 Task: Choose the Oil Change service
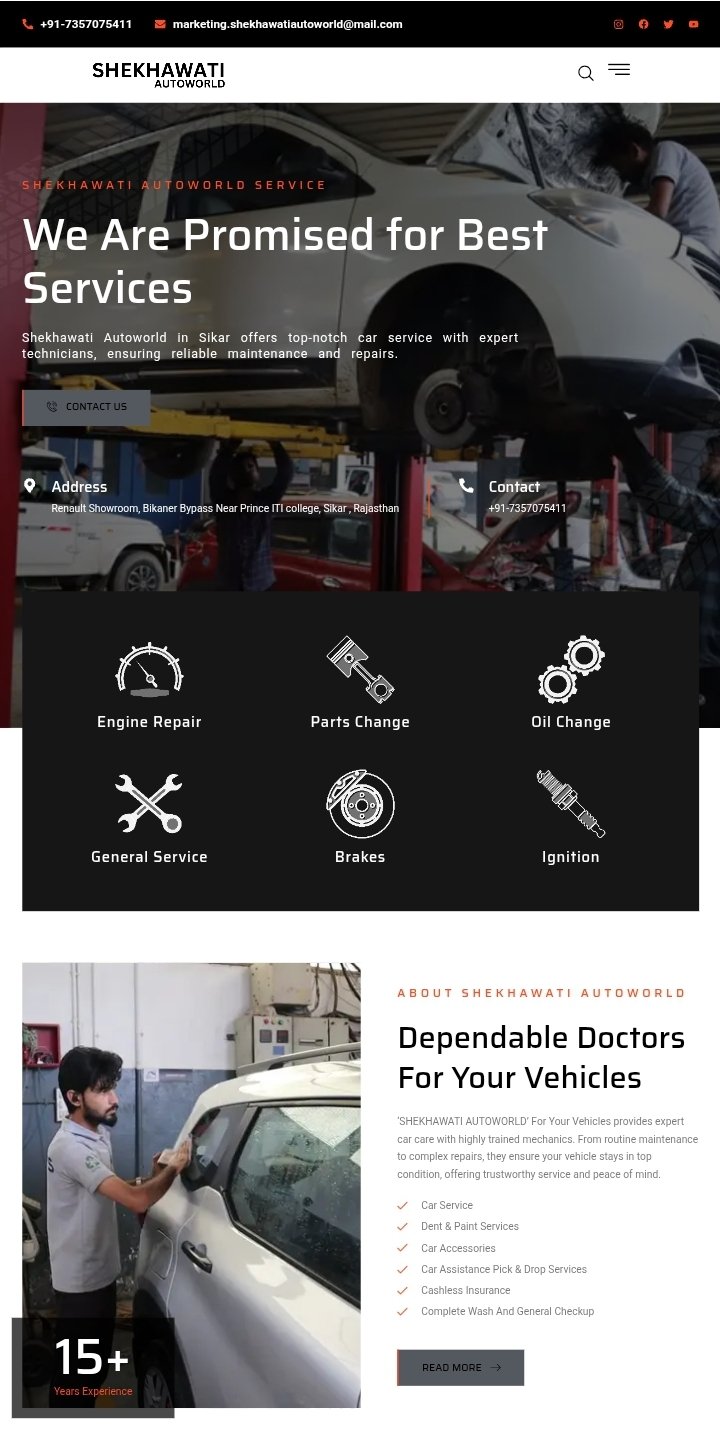tap(570, 685)
